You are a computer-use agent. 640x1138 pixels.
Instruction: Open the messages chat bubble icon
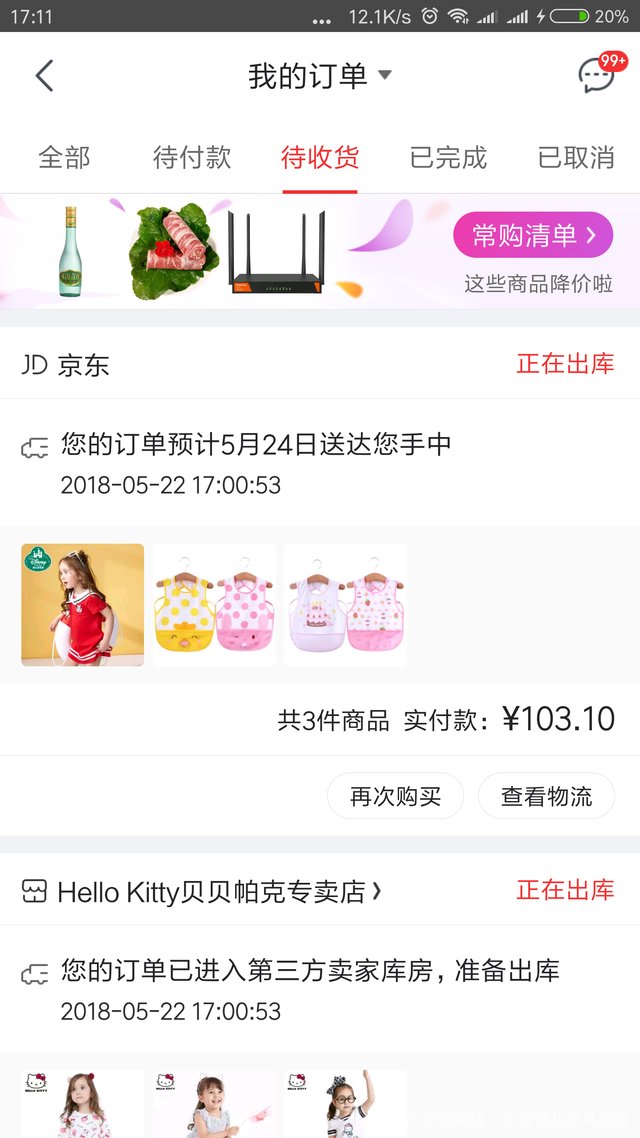(597, 76)
